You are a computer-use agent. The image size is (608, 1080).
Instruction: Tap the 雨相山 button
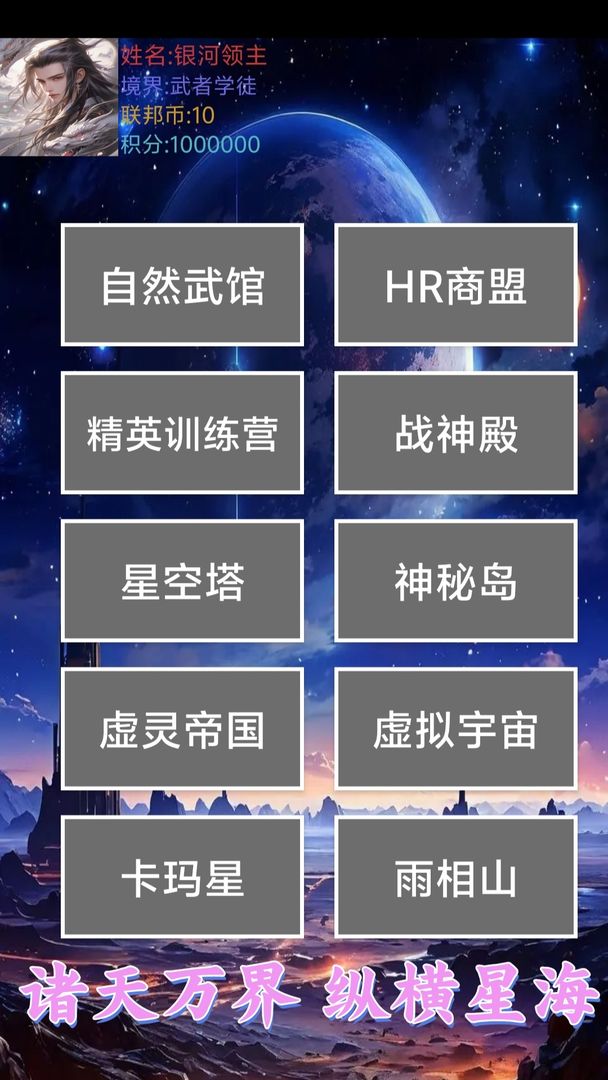(456, 877)
